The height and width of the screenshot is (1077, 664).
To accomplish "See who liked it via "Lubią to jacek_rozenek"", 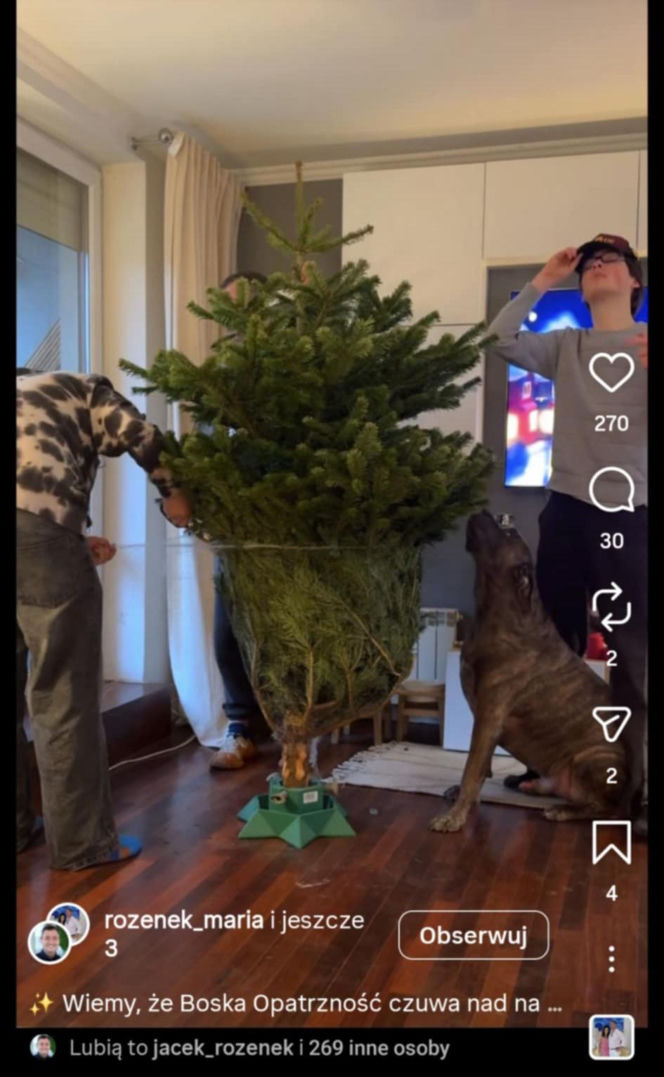I will pyautogui.click(x=259, y=1048).
